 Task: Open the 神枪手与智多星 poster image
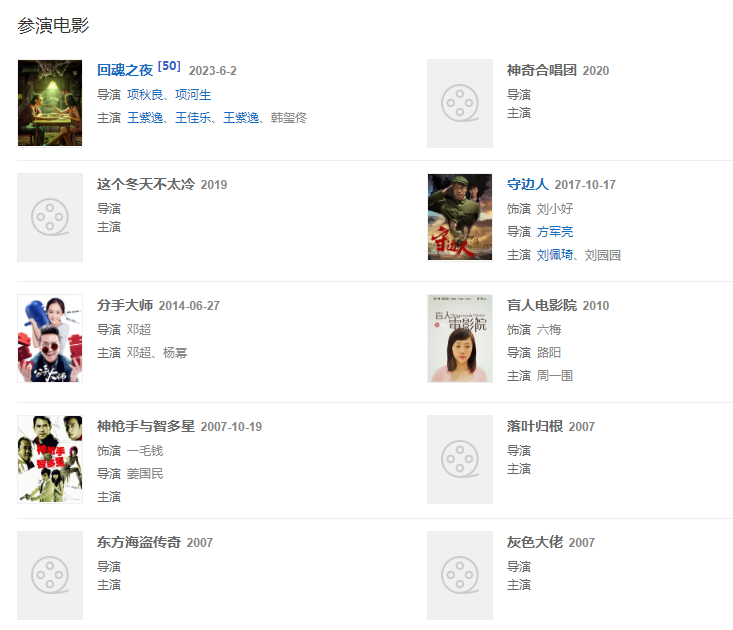point(50,459)
